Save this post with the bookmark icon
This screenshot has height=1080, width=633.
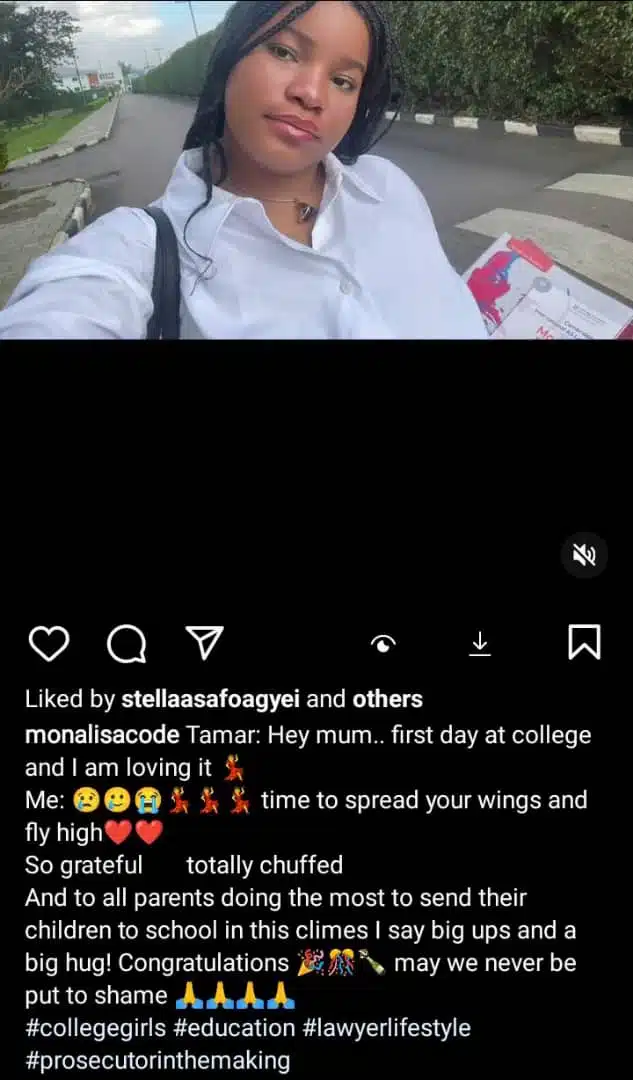coord(584,643)
